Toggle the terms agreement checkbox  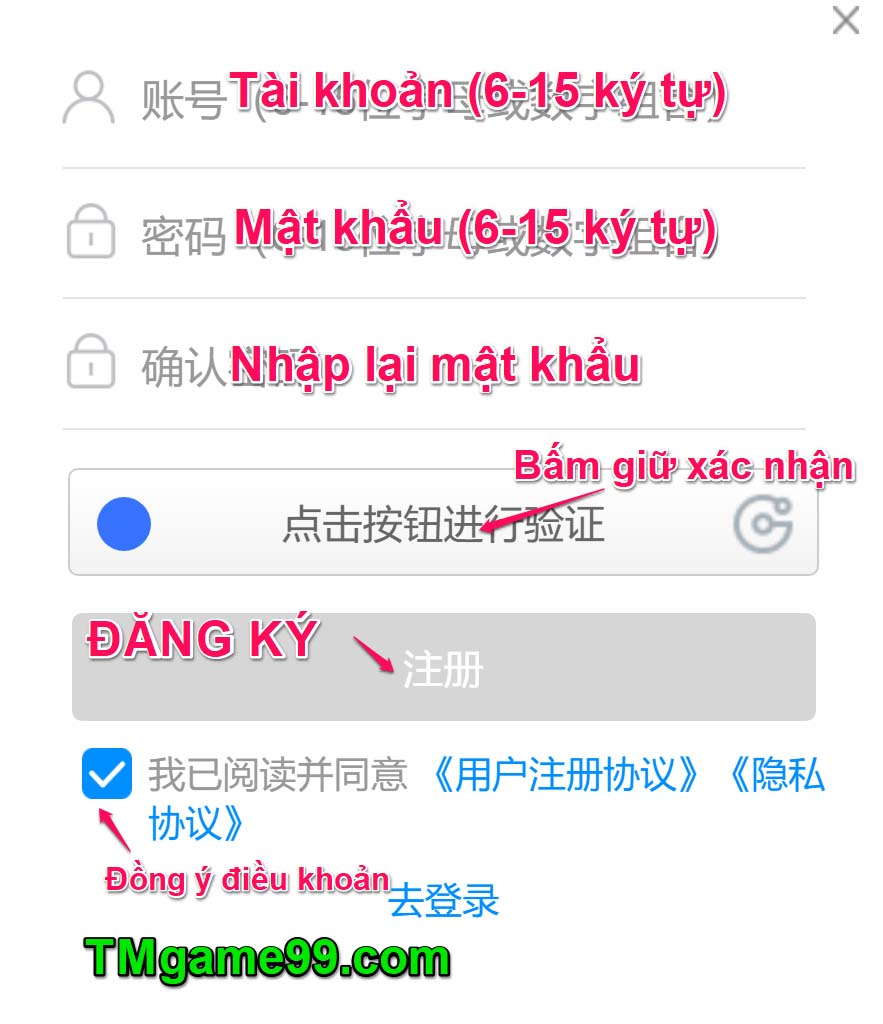point(106,774)
